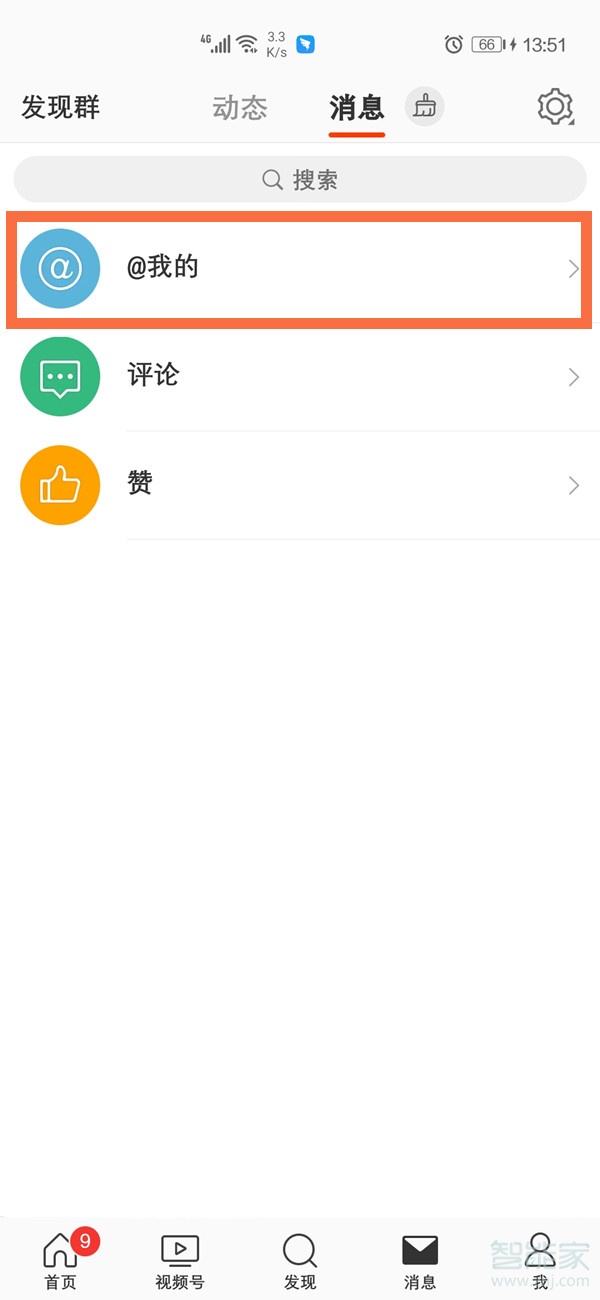
Task: Go to the 我 profile tab
Action: (x=540, y=1262)
